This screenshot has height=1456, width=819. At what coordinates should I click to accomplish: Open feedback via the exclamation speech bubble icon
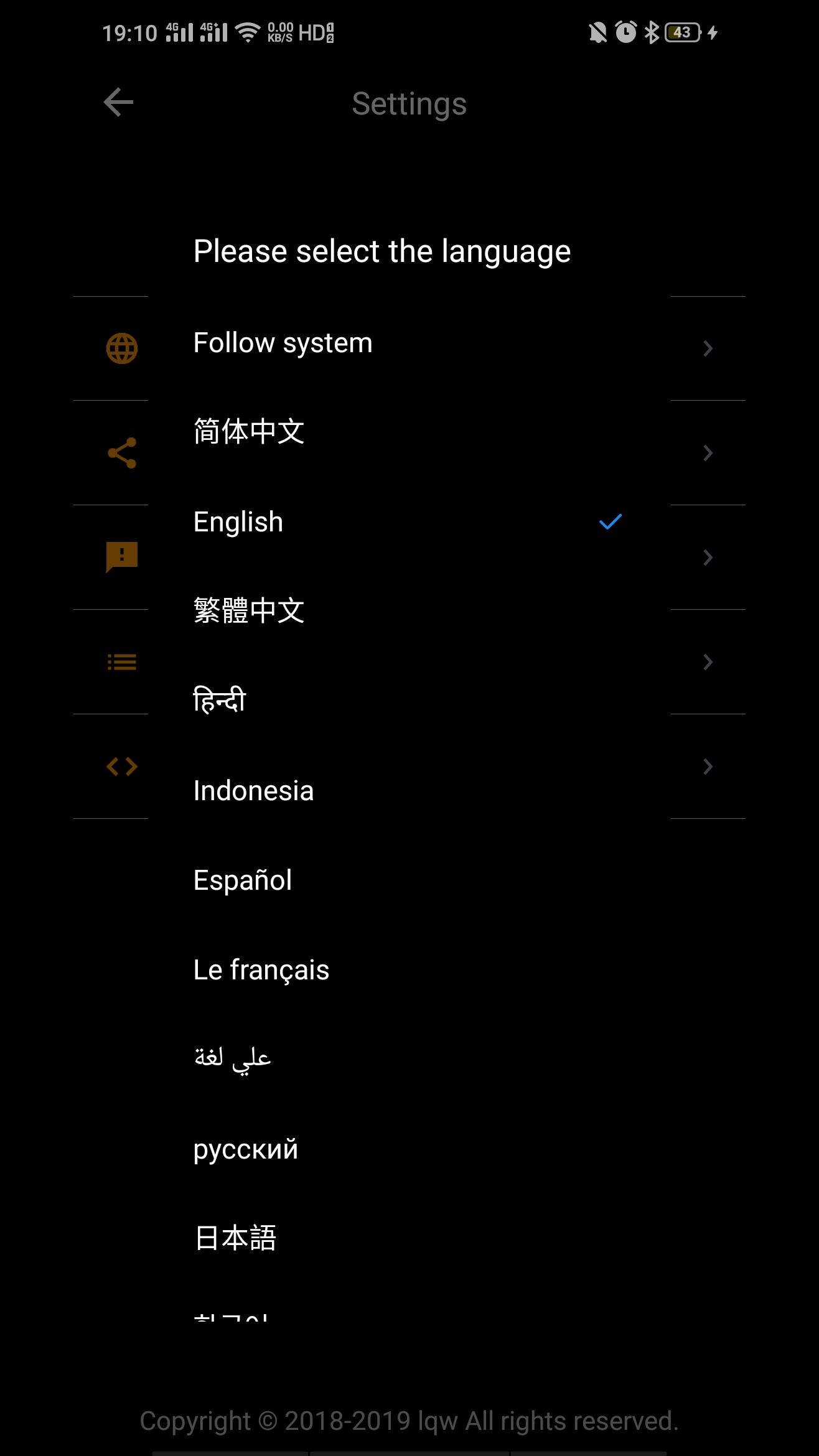click(121, 558)
